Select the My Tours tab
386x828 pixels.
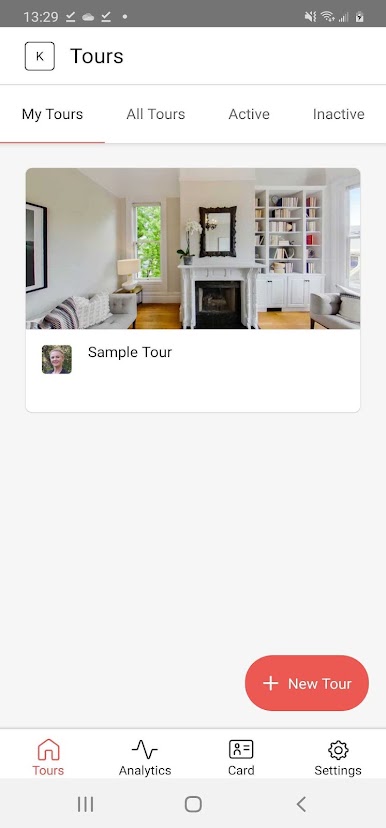point(52,114)
